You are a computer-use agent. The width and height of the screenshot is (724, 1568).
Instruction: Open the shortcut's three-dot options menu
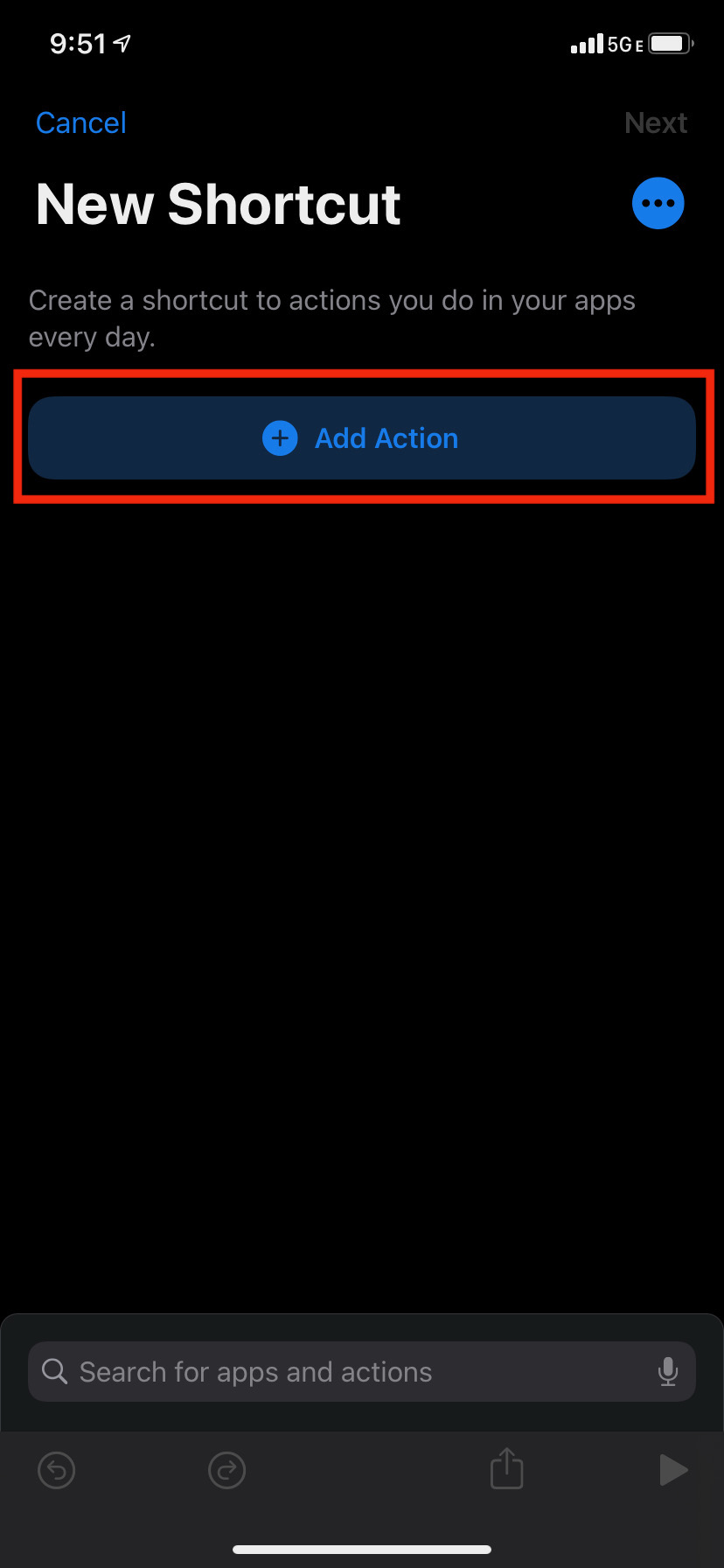pos(658,203)
